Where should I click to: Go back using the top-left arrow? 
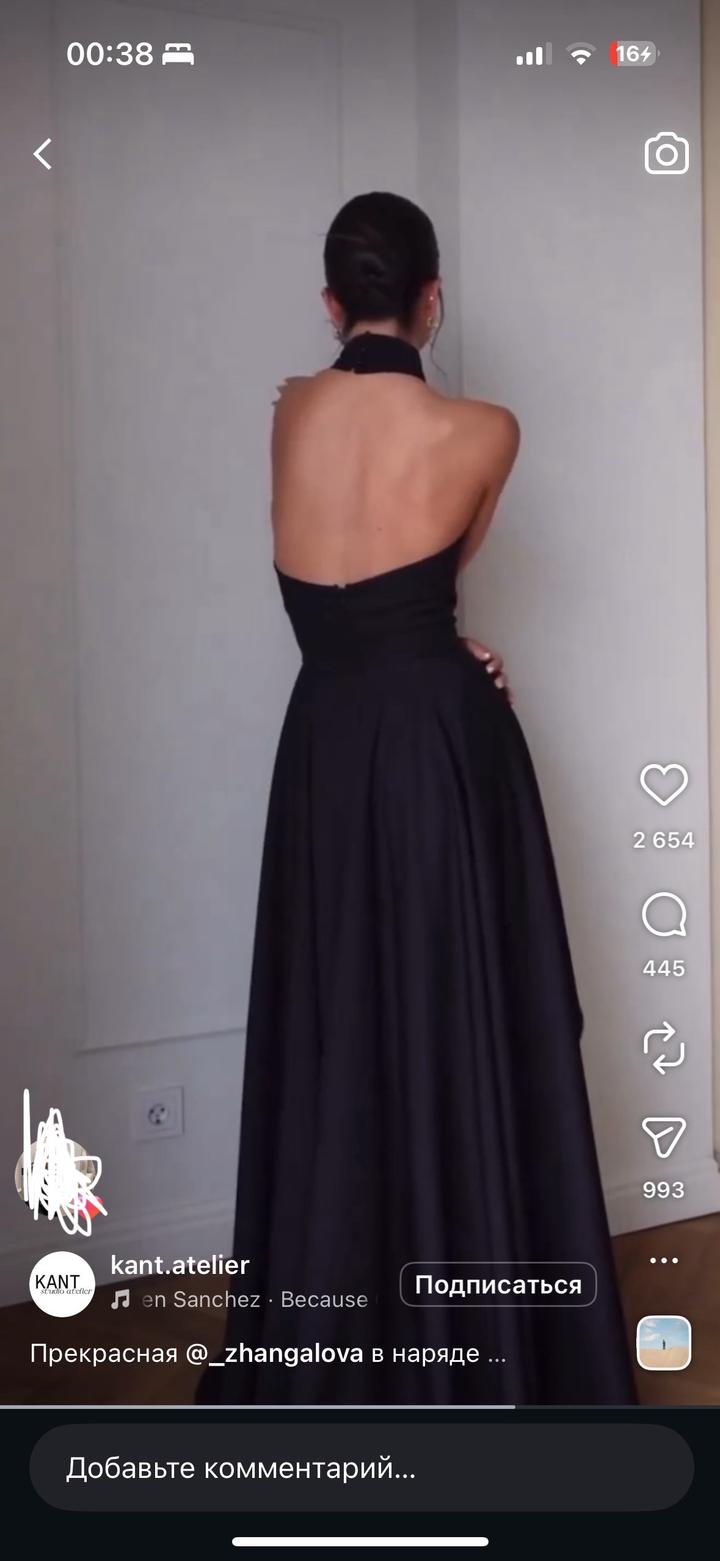coord(42,154)
